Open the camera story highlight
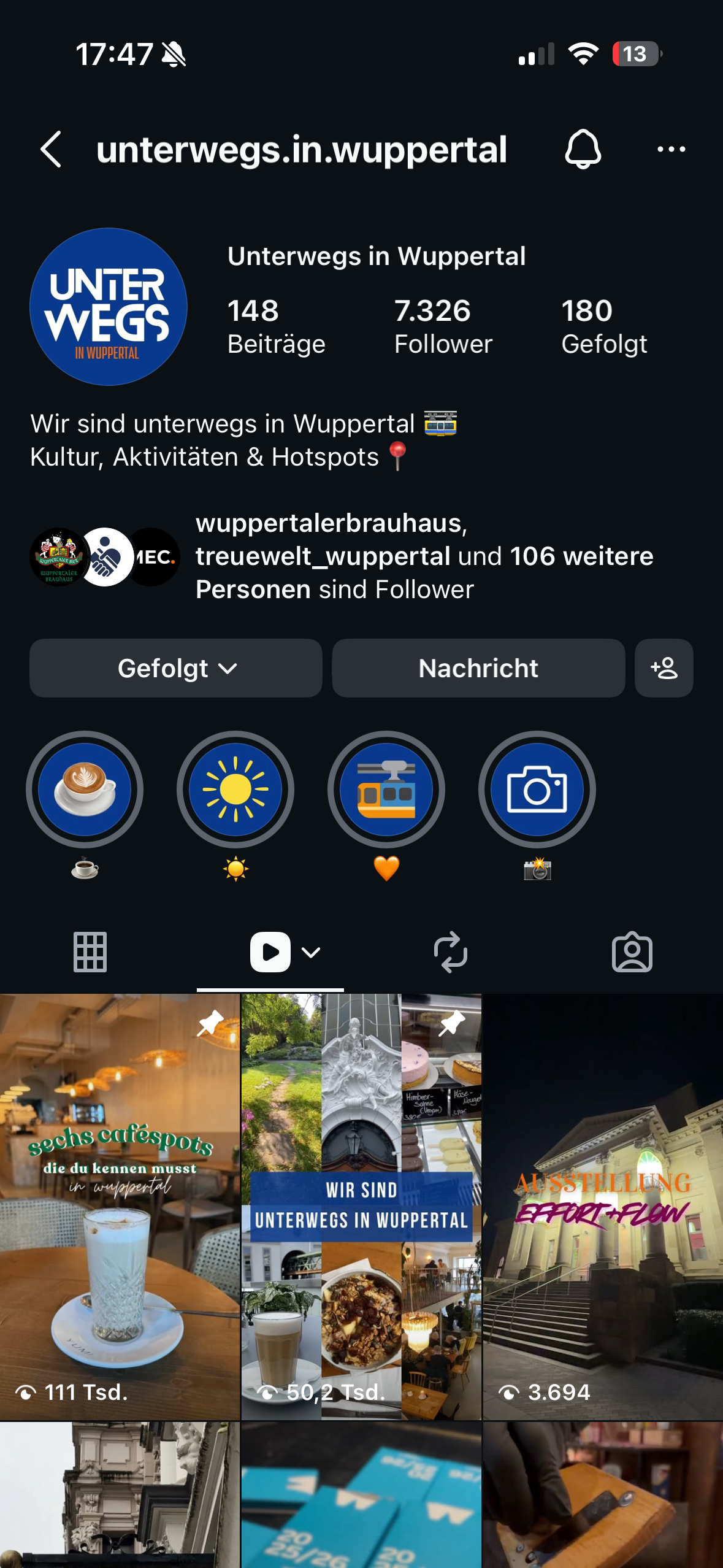723x1568 pixels. (x=537, y=790)
